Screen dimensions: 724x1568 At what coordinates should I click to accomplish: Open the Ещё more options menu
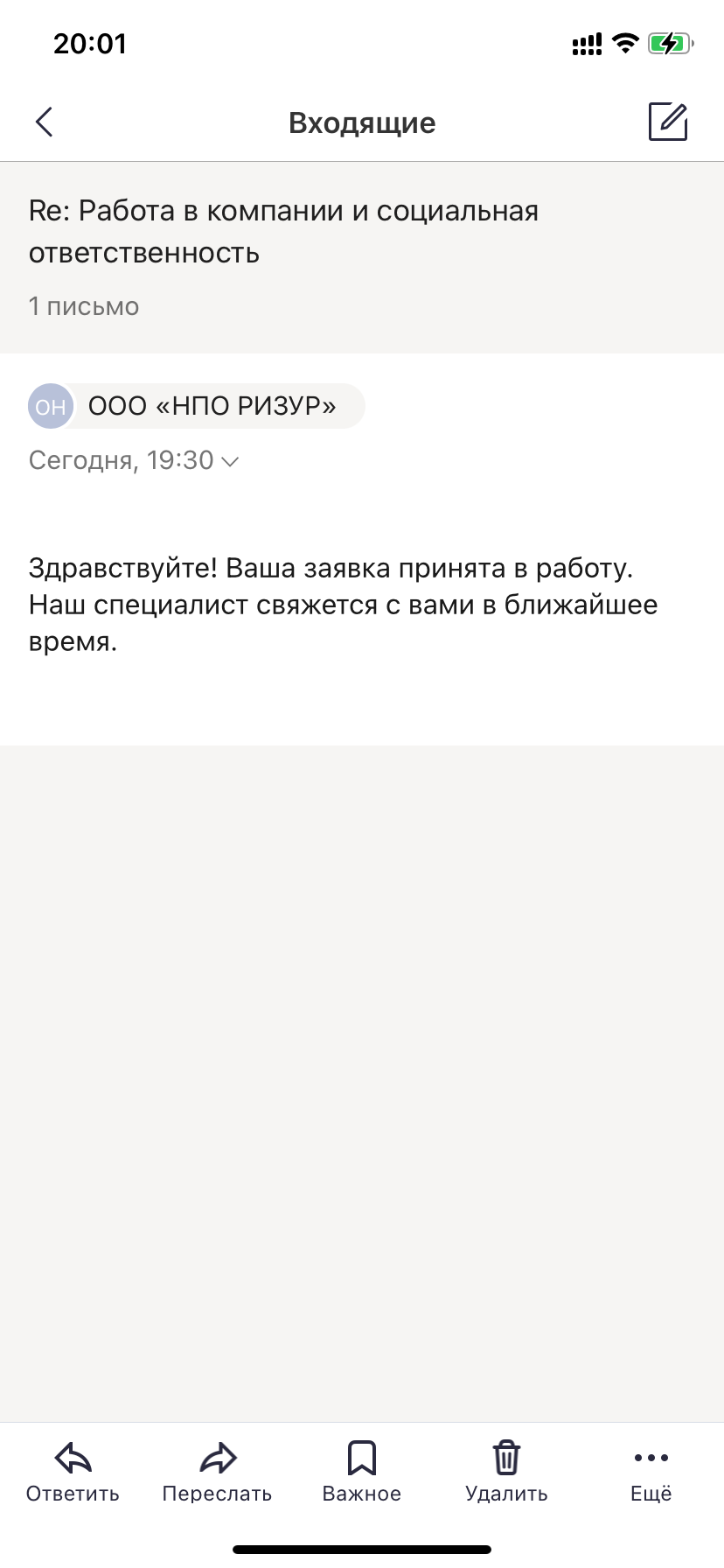[651, 1472]
